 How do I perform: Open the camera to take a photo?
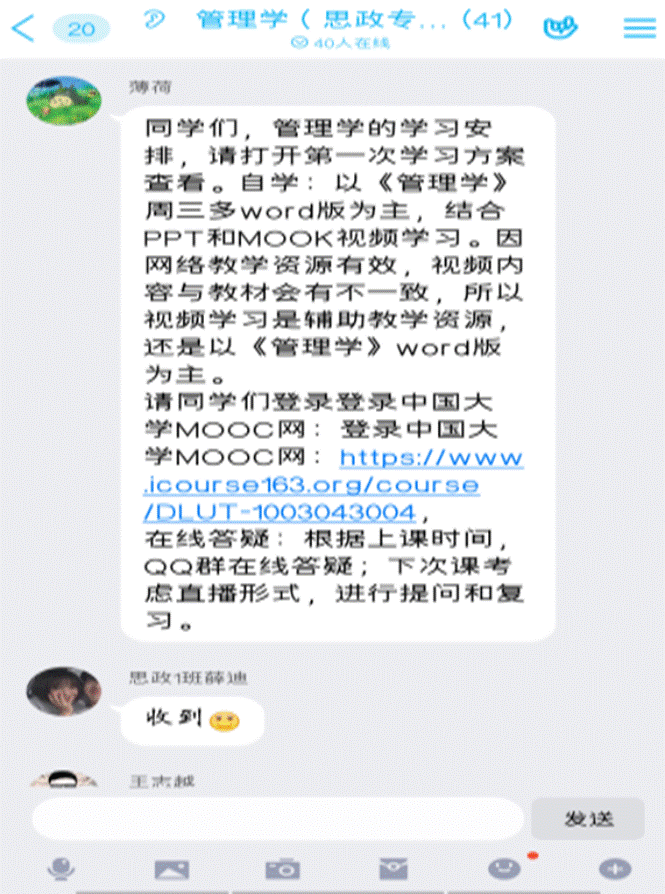283,868
